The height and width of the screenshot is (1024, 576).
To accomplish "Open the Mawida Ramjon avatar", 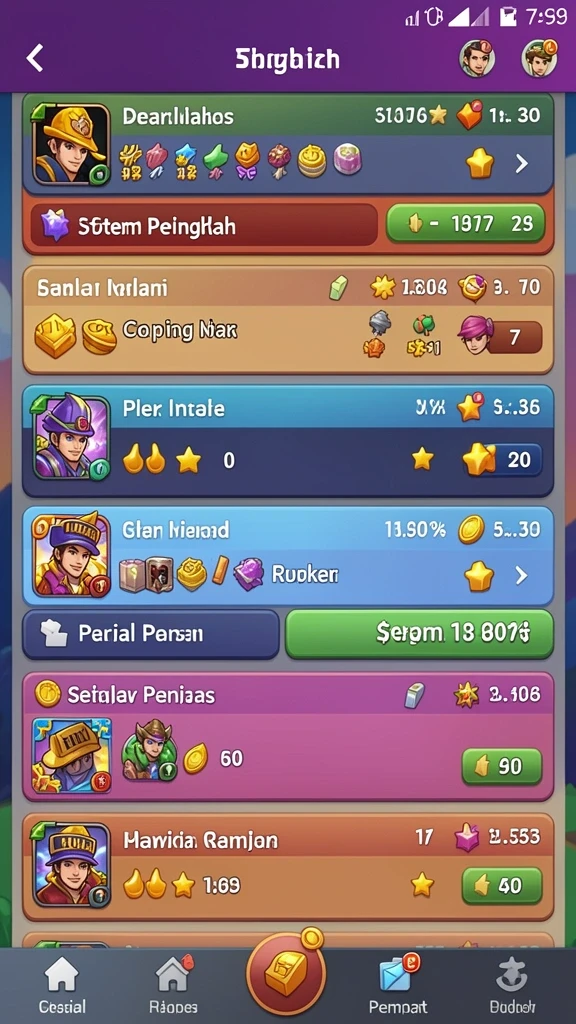I will (x=71, y=866).
